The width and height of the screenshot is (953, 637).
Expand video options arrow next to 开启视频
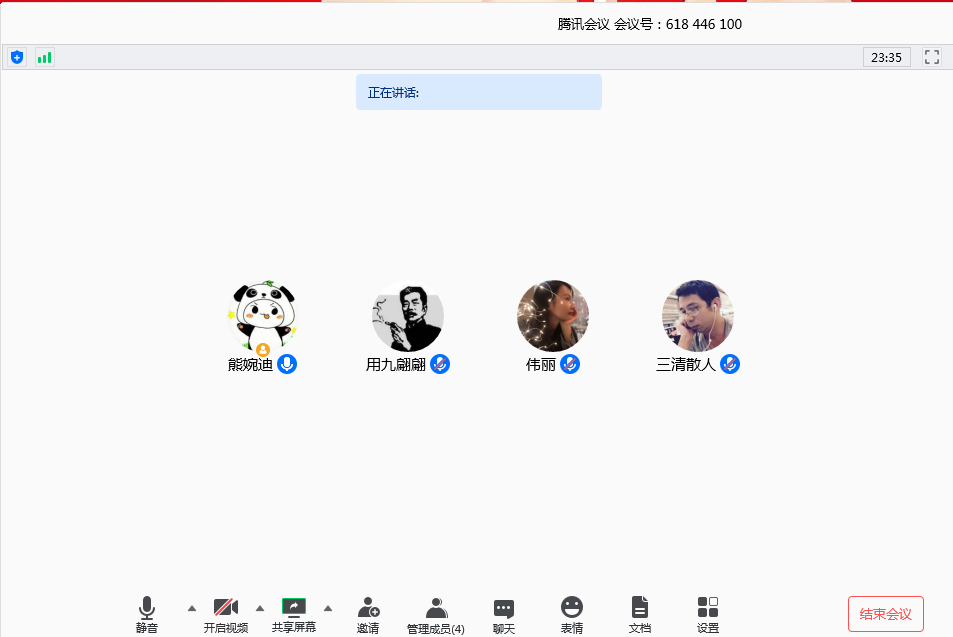pyautogui.click(x=260, y=607)
